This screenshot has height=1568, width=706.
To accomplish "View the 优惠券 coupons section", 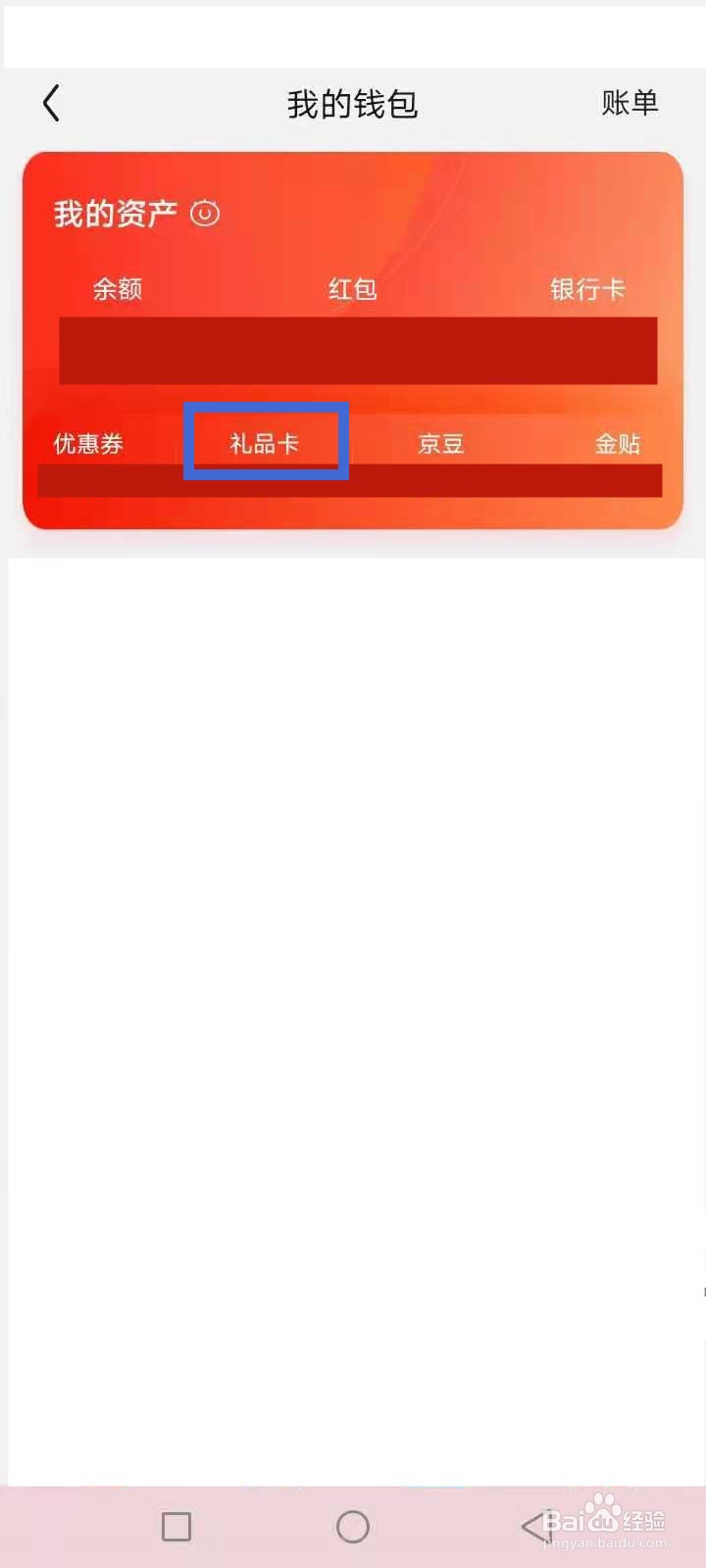I will coord(87,444).
